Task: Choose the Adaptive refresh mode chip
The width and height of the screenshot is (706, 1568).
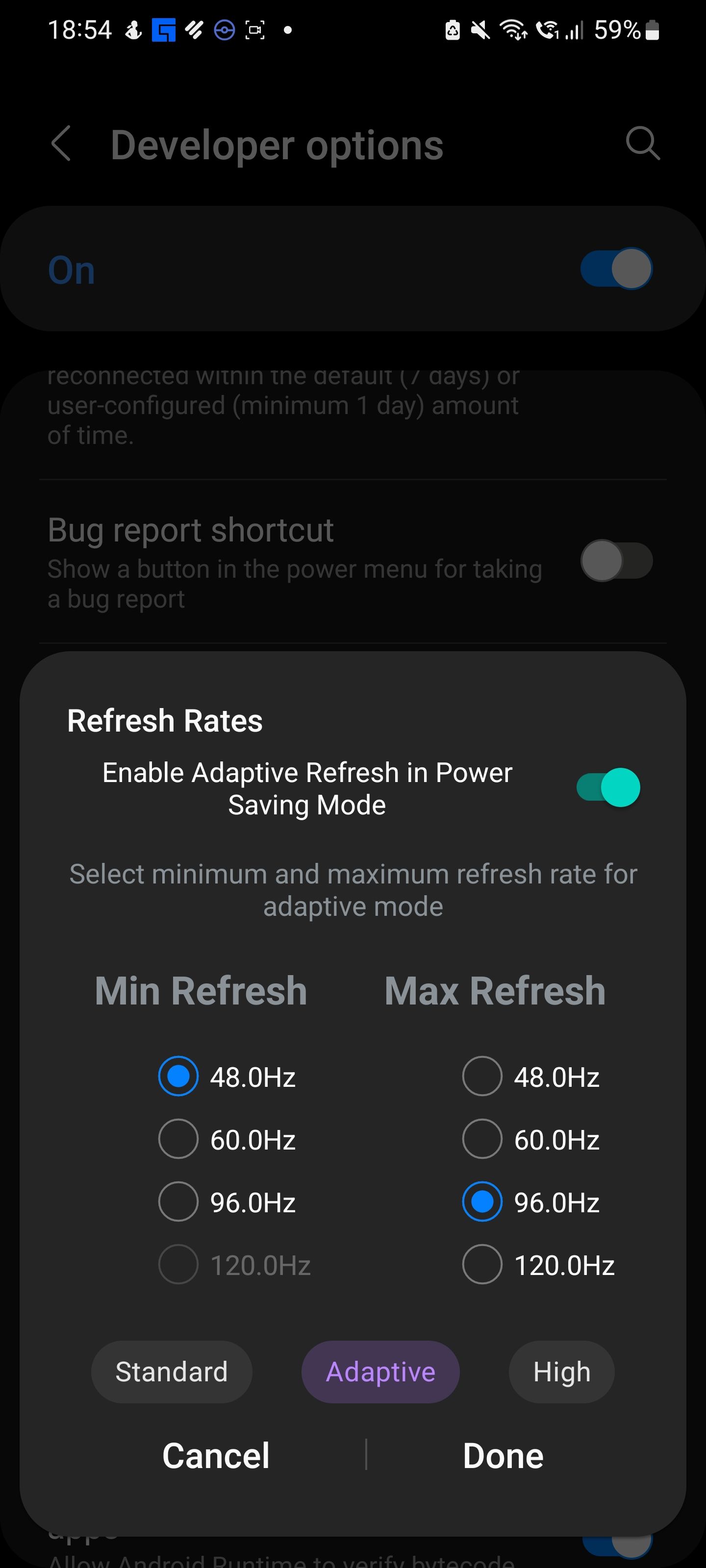Action: click(380, 1372)
